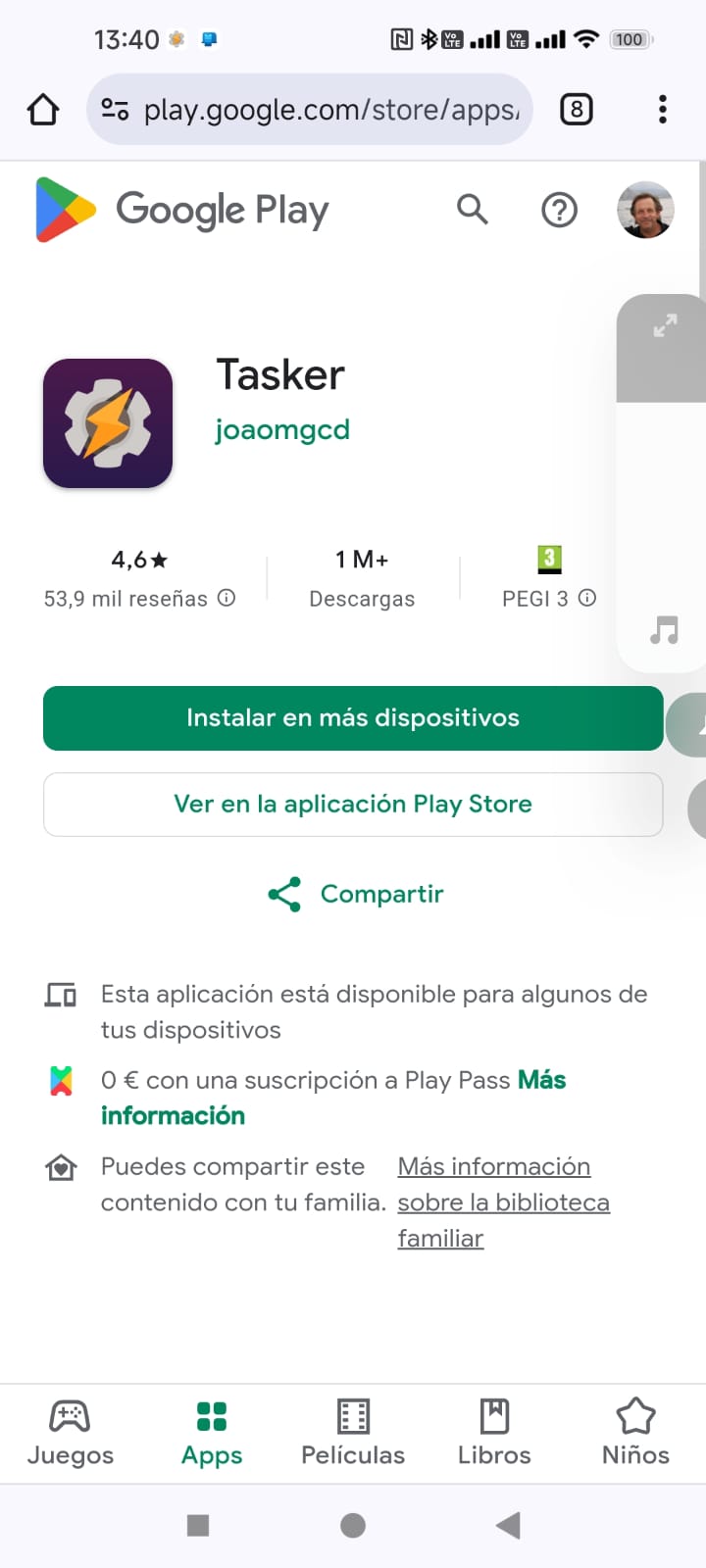The width and height of the screenshot is (706, 1568).
Task: Share the Tasker app via Compartir
Action: click(356, 894)
